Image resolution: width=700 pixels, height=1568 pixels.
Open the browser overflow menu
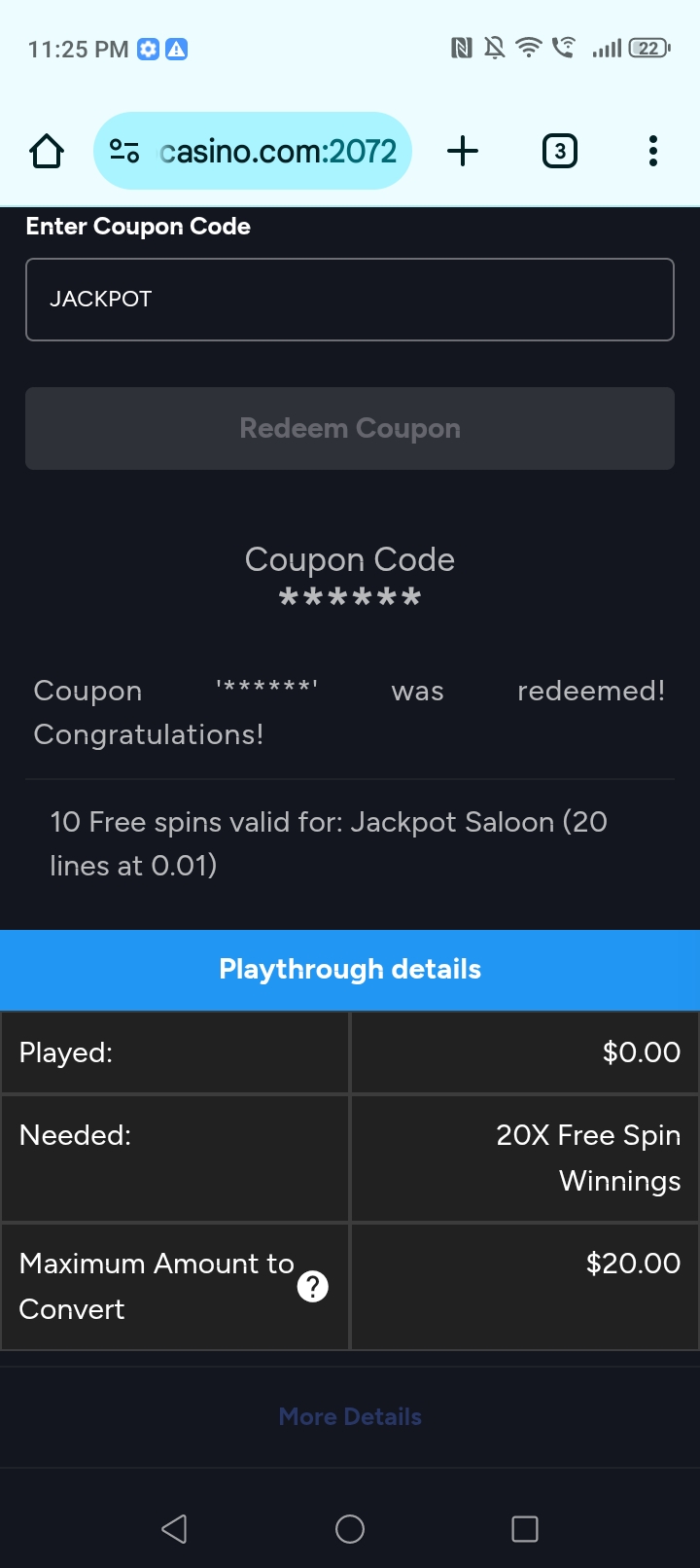(x=652, y=152)
